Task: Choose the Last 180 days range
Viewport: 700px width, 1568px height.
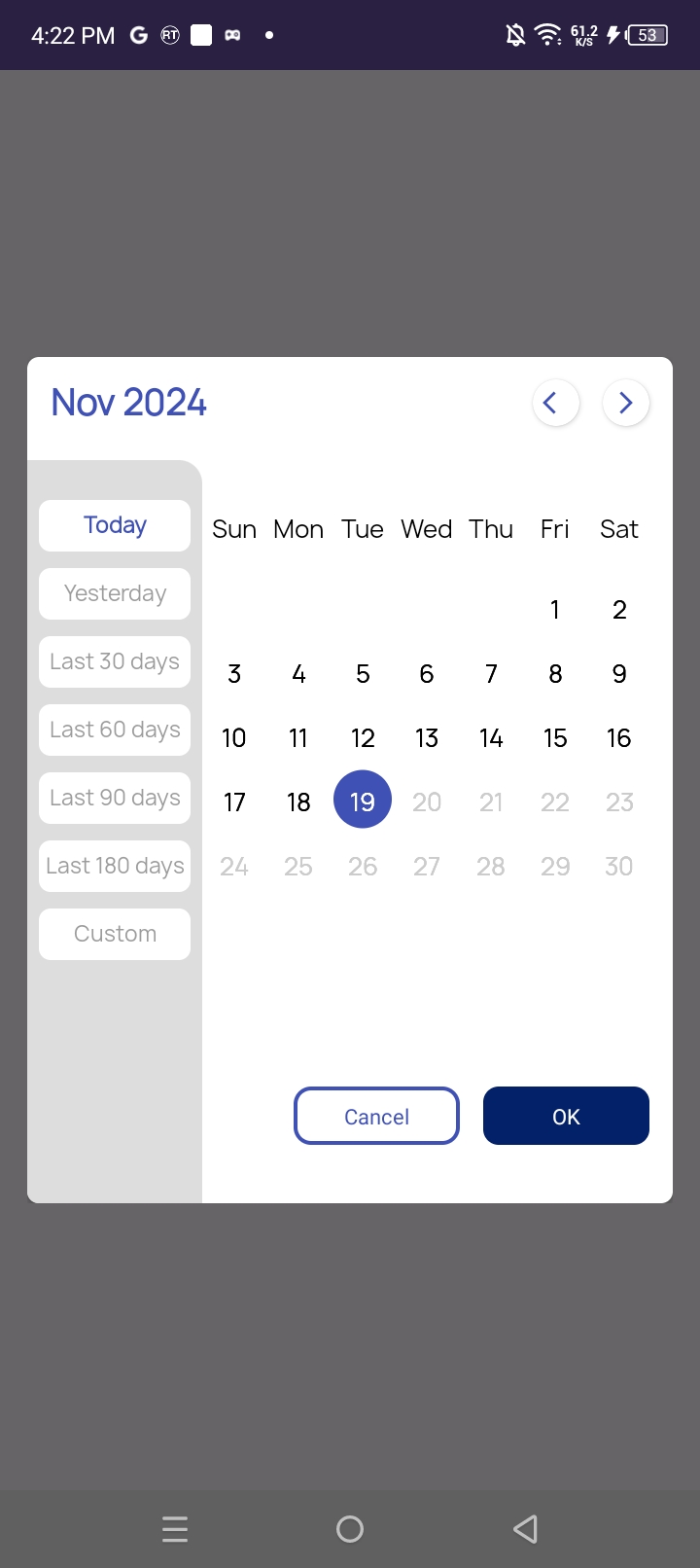Action: (x=115, y=866)
